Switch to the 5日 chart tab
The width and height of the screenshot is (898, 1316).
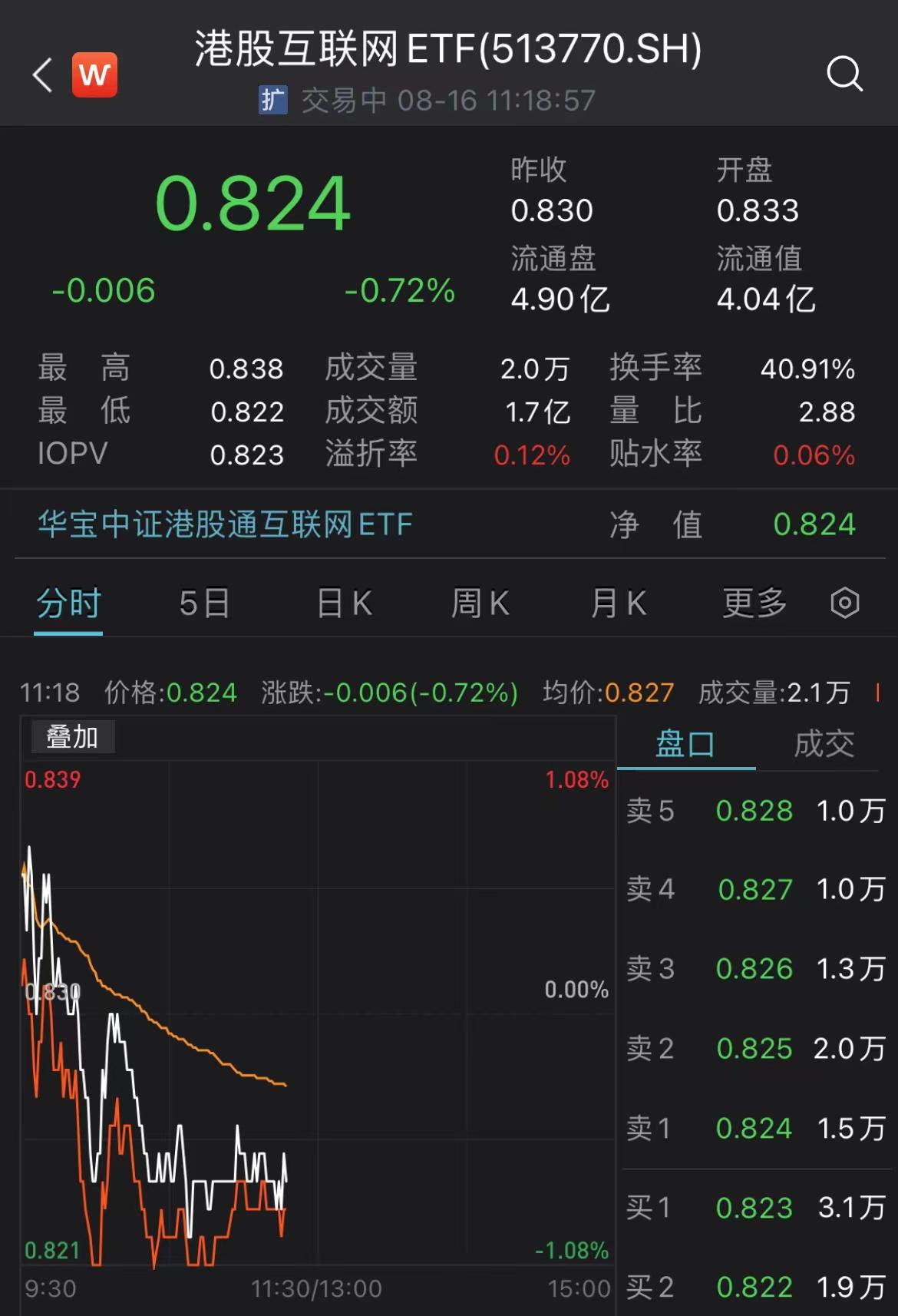[x=204, y=603]
